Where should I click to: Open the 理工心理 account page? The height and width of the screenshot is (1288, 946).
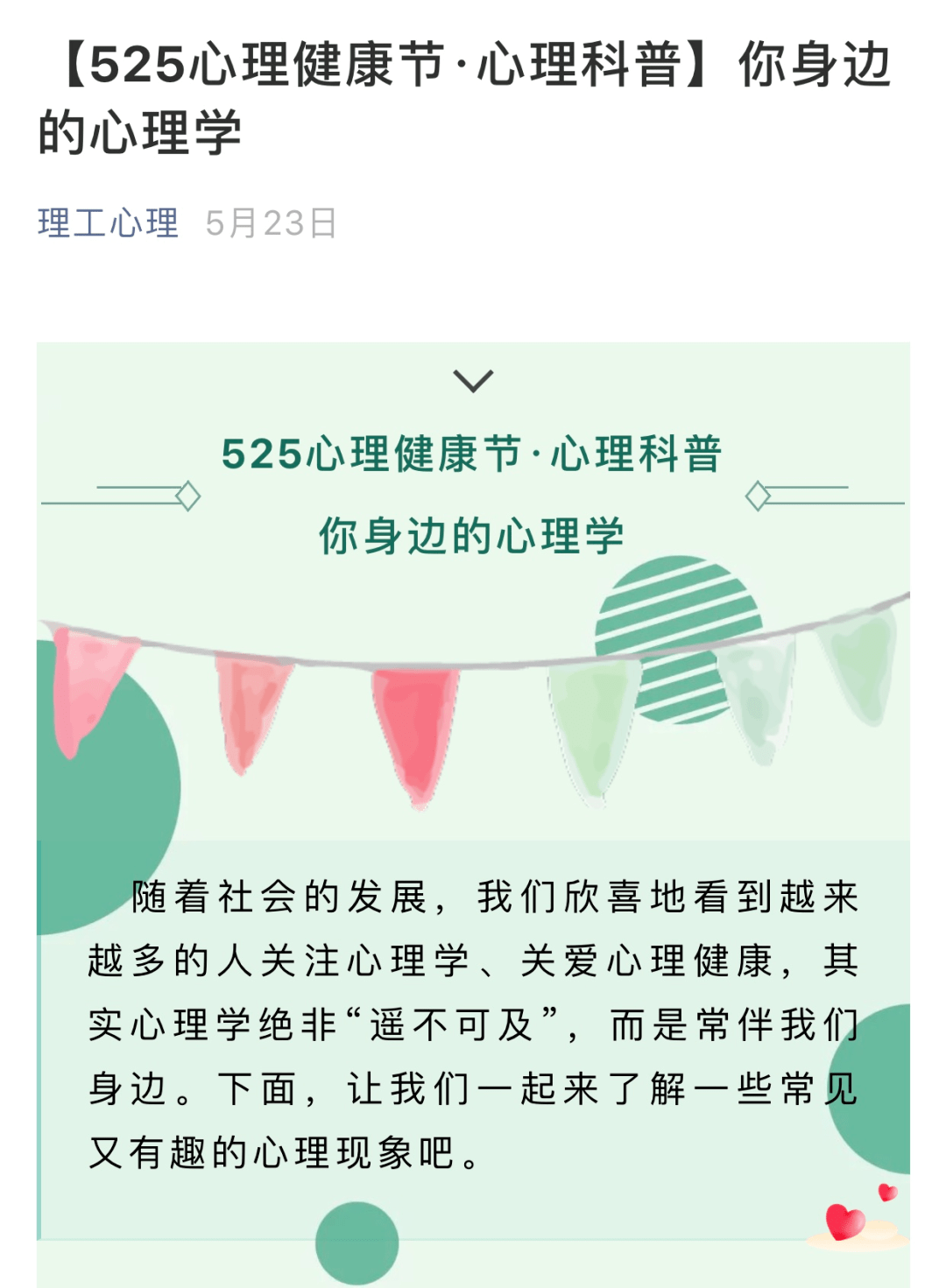point(108,223)
